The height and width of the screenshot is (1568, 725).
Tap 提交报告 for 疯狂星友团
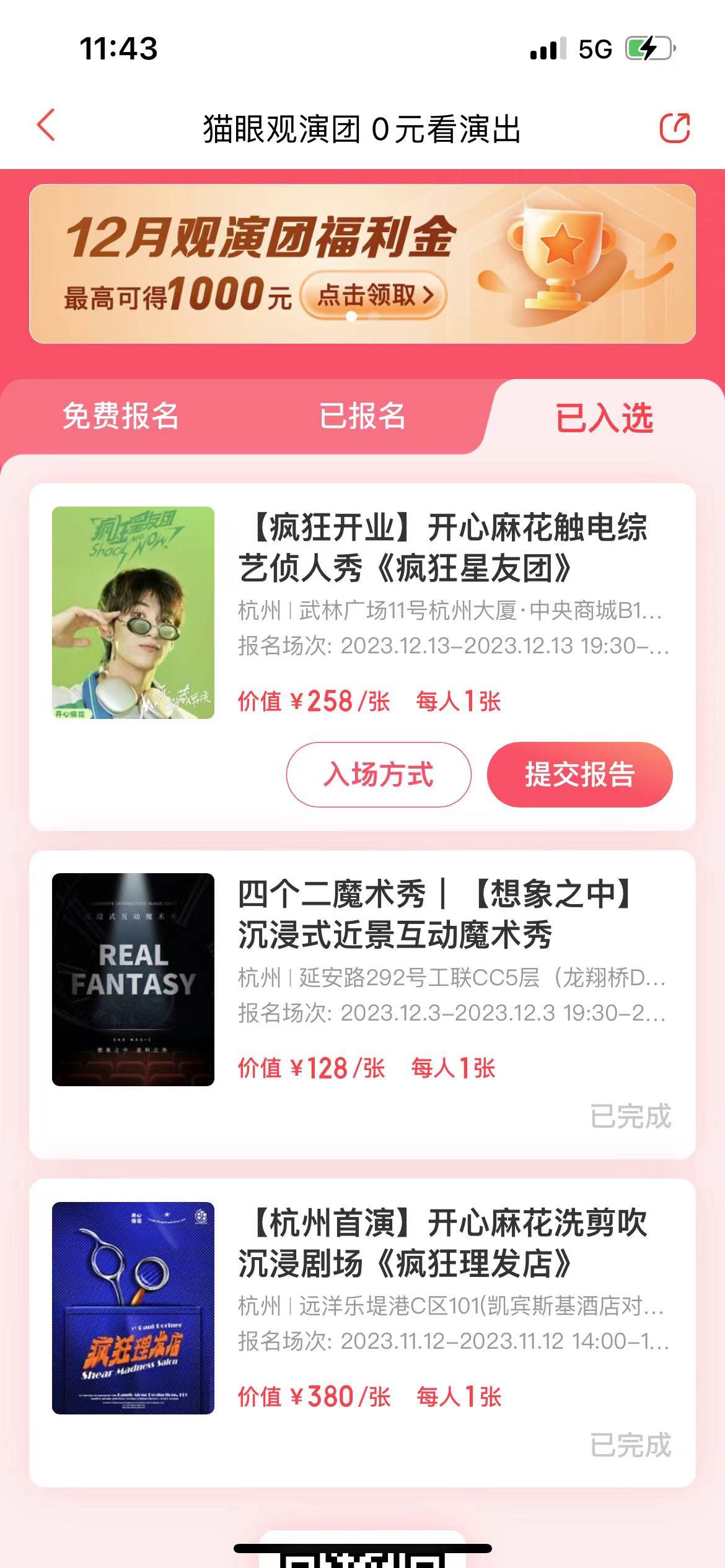pyautogui.click(x=579, y=774)
